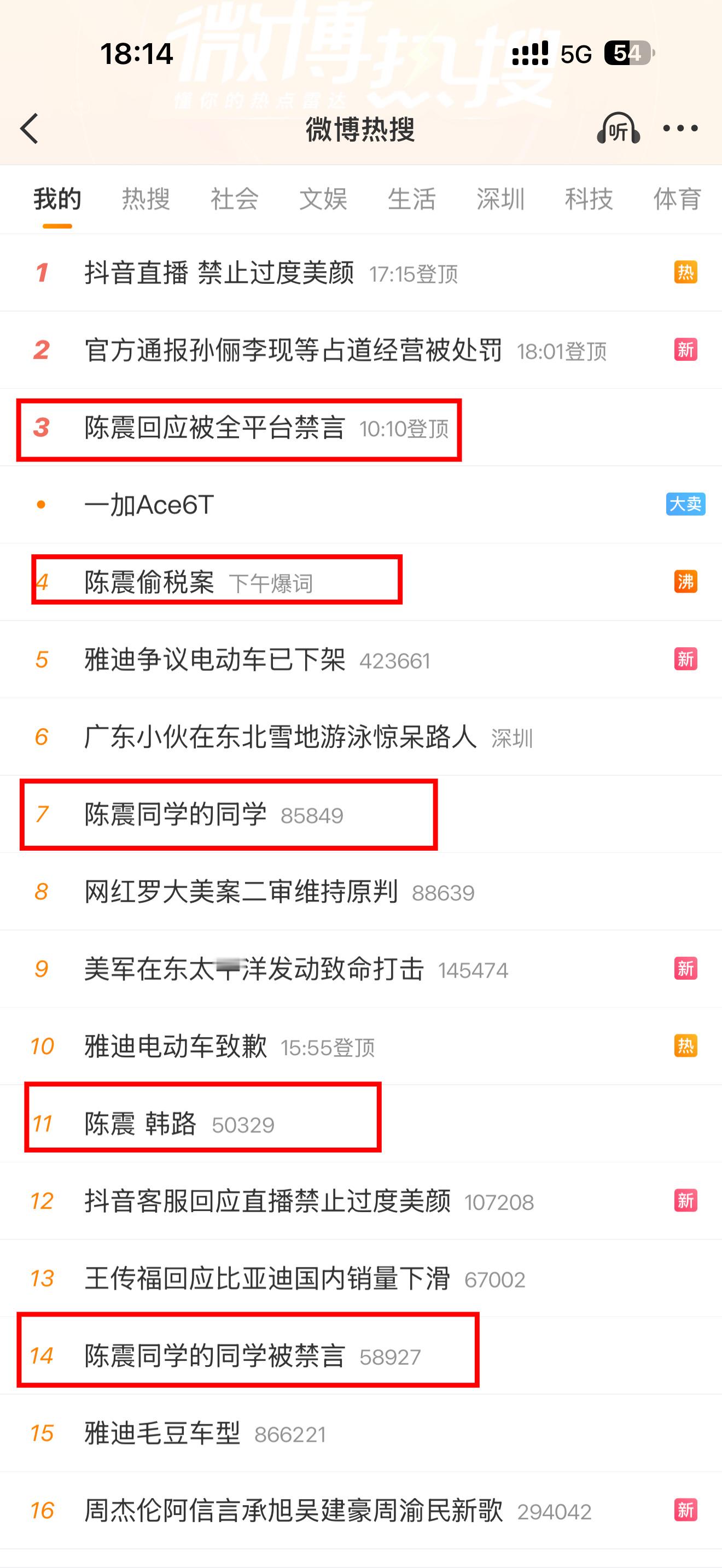The height and width of the screenshot is (1568, 722).
Task: Tap the 沸 badge next to 陈震偷税案
Action: coord(685,582)
